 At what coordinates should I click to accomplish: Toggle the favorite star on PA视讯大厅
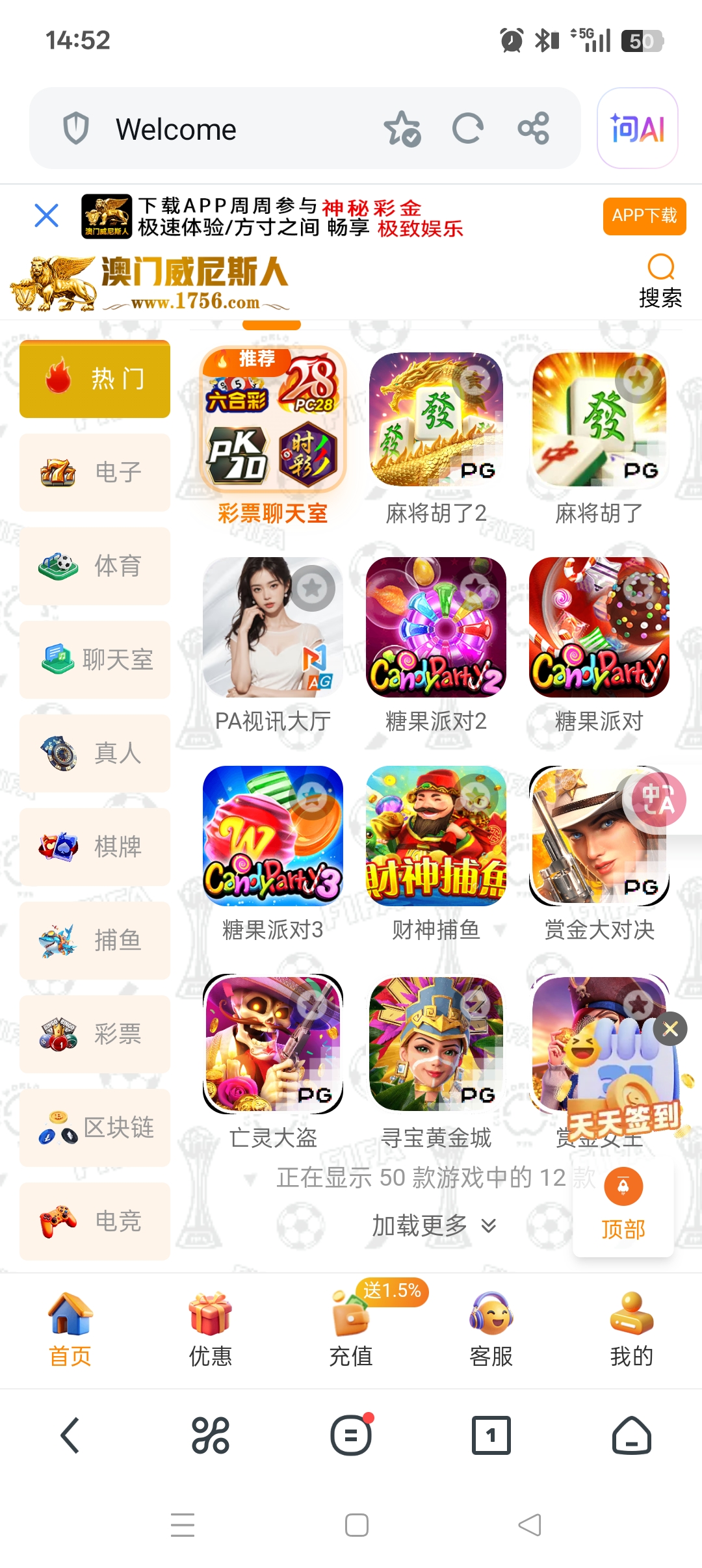coord(311,588)
